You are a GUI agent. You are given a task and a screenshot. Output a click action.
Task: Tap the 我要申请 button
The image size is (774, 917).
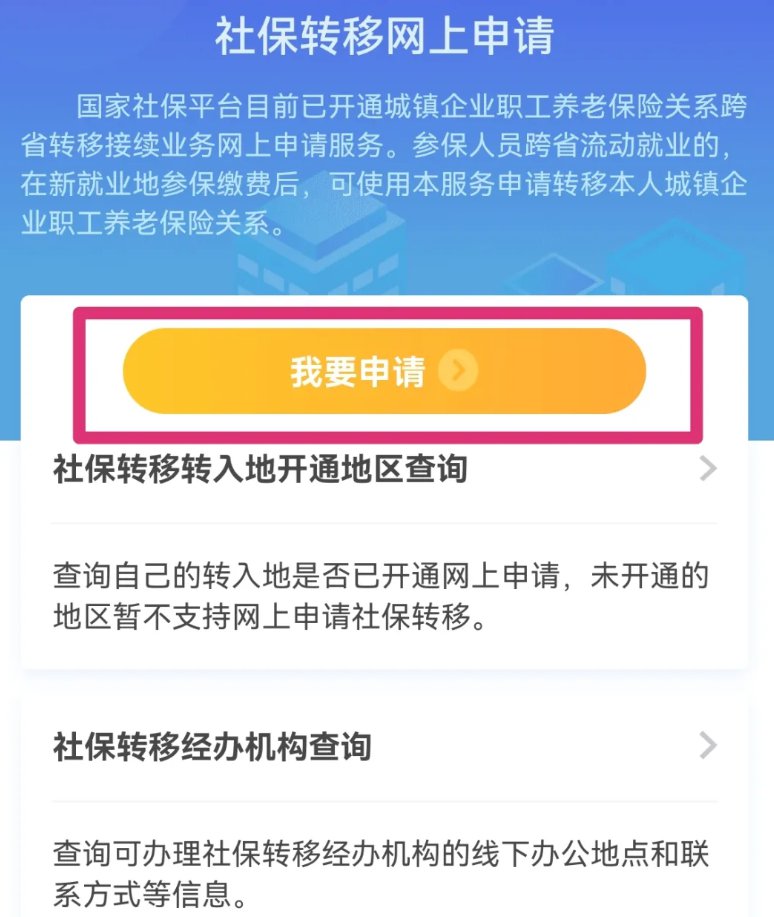(x=384, y=371)
